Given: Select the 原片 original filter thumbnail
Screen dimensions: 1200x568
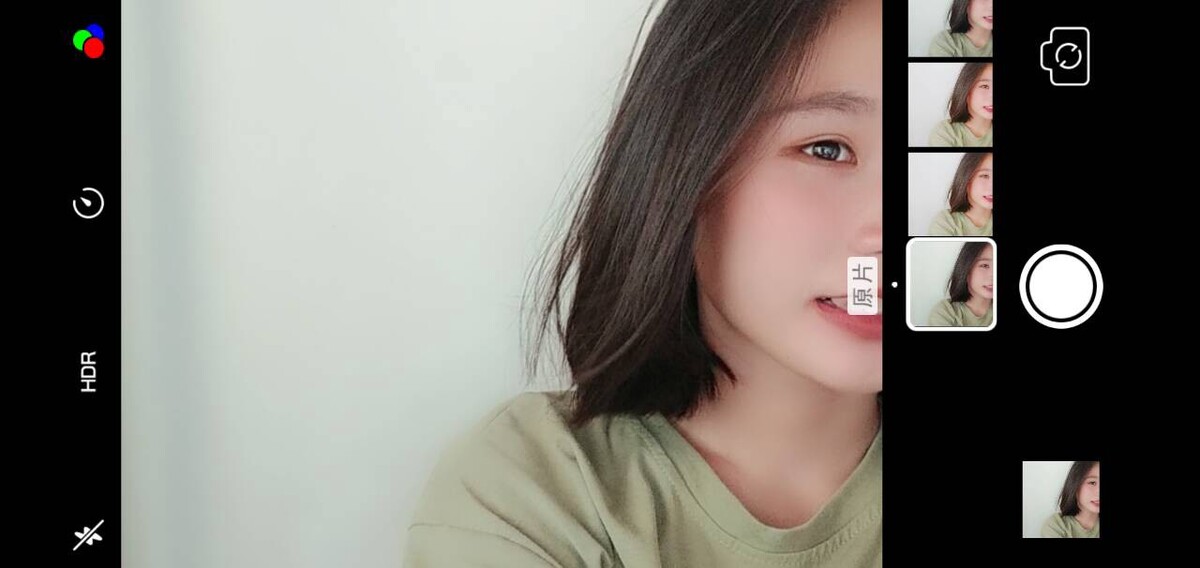Looking at the screenshot, I should point(951,284).
